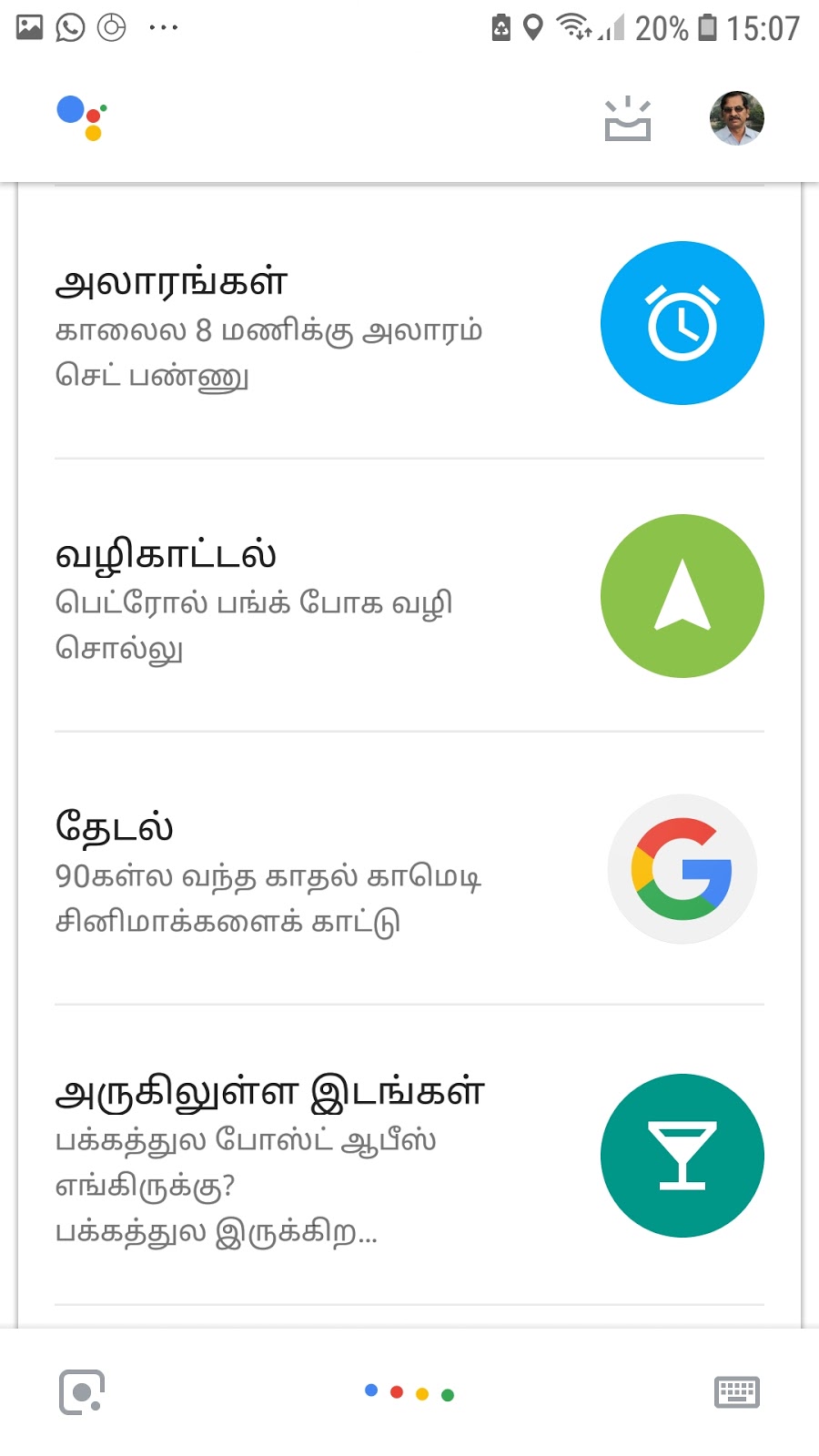Open the அலாரங்கள் alarms suggestion
The image size is (819, 1456).
[x=409, y=324]
